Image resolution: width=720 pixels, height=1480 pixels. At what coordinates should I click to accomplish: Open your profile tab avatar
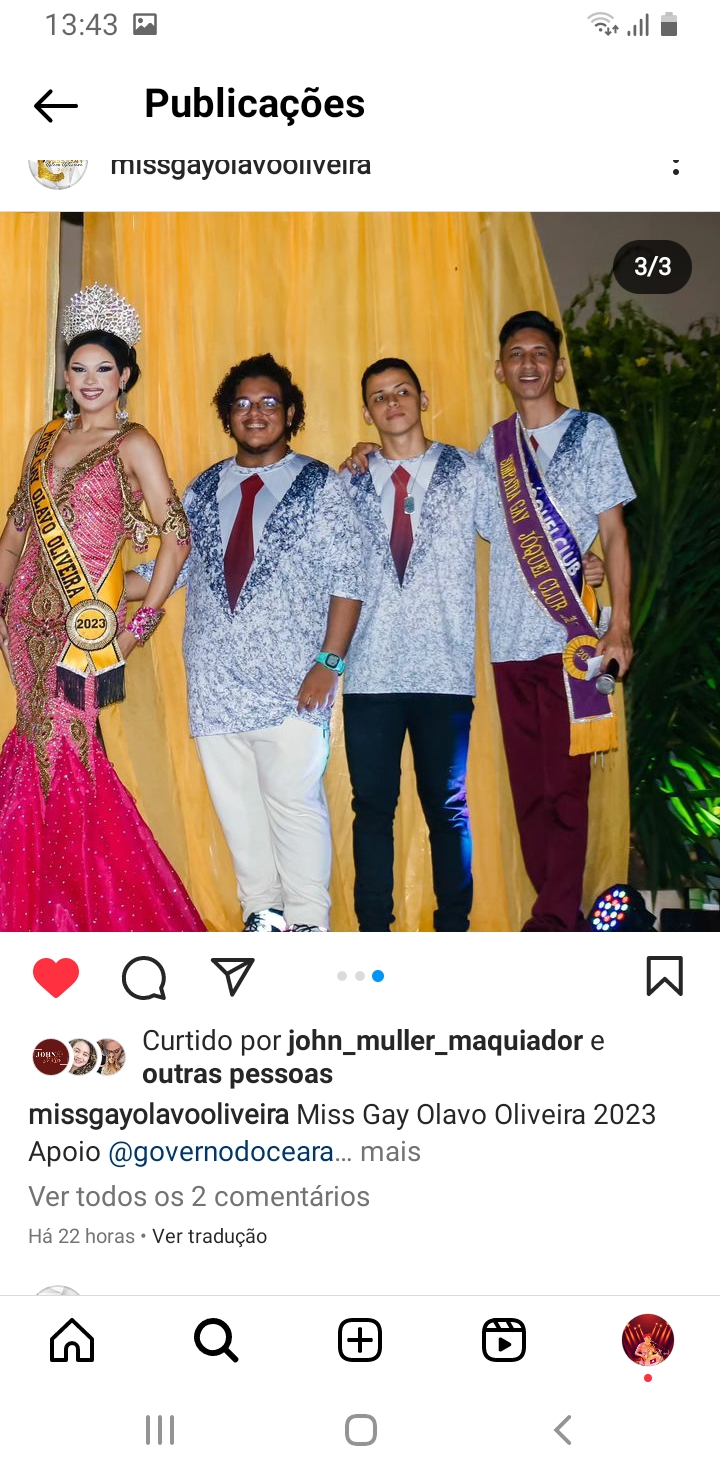[647, 1340]
